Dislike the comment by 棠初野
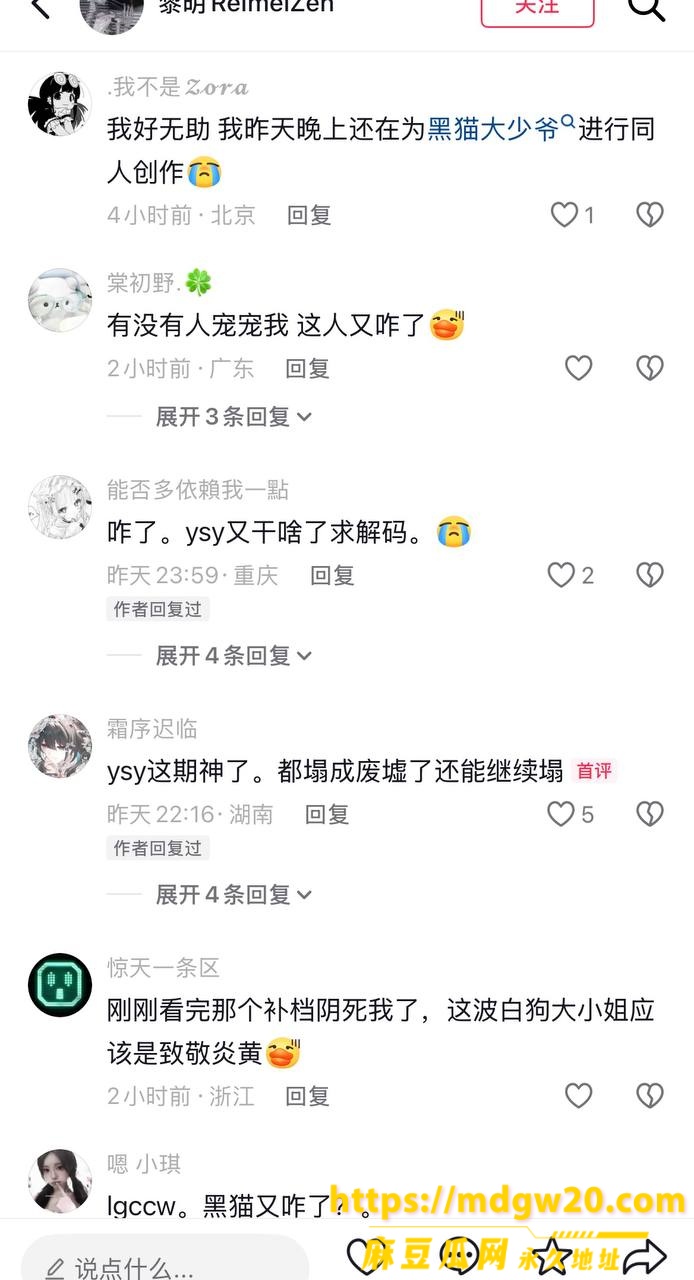This screenshot has width=694, height=1280. pyautogui.click(x=650, y=369)
